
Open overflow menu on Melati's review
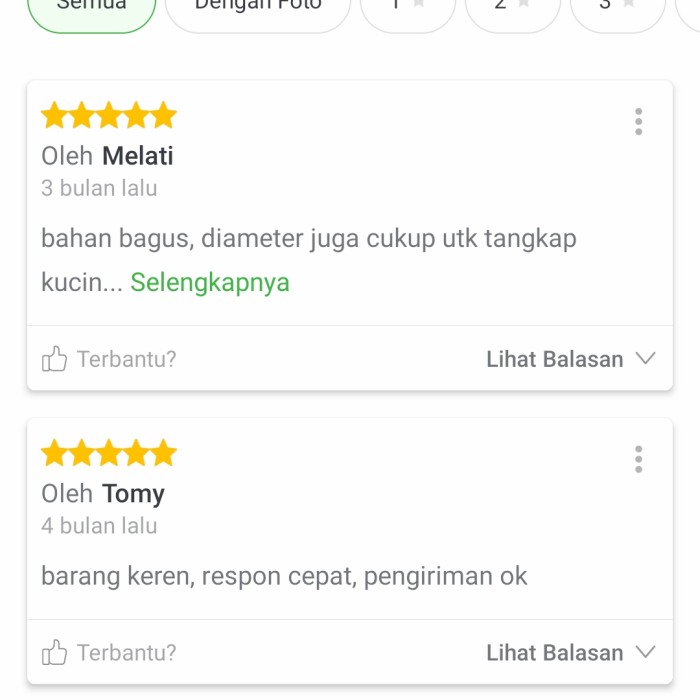point(638,122)
